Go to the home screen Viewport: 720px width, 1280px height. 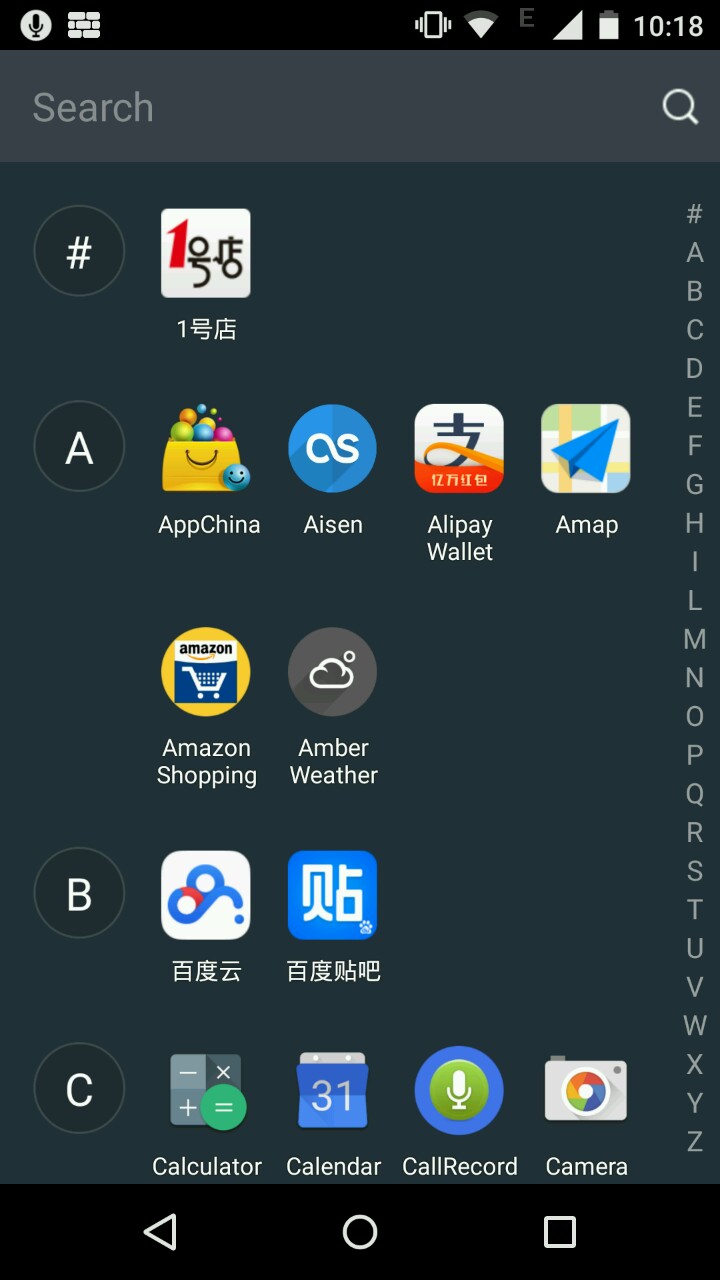(360, 1232)
